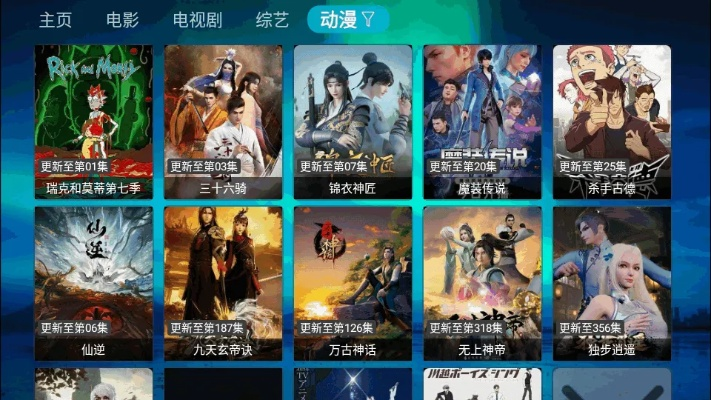View 魔装传说 details
This screenshot has width=711, height=400.
[x=482, y=121]
